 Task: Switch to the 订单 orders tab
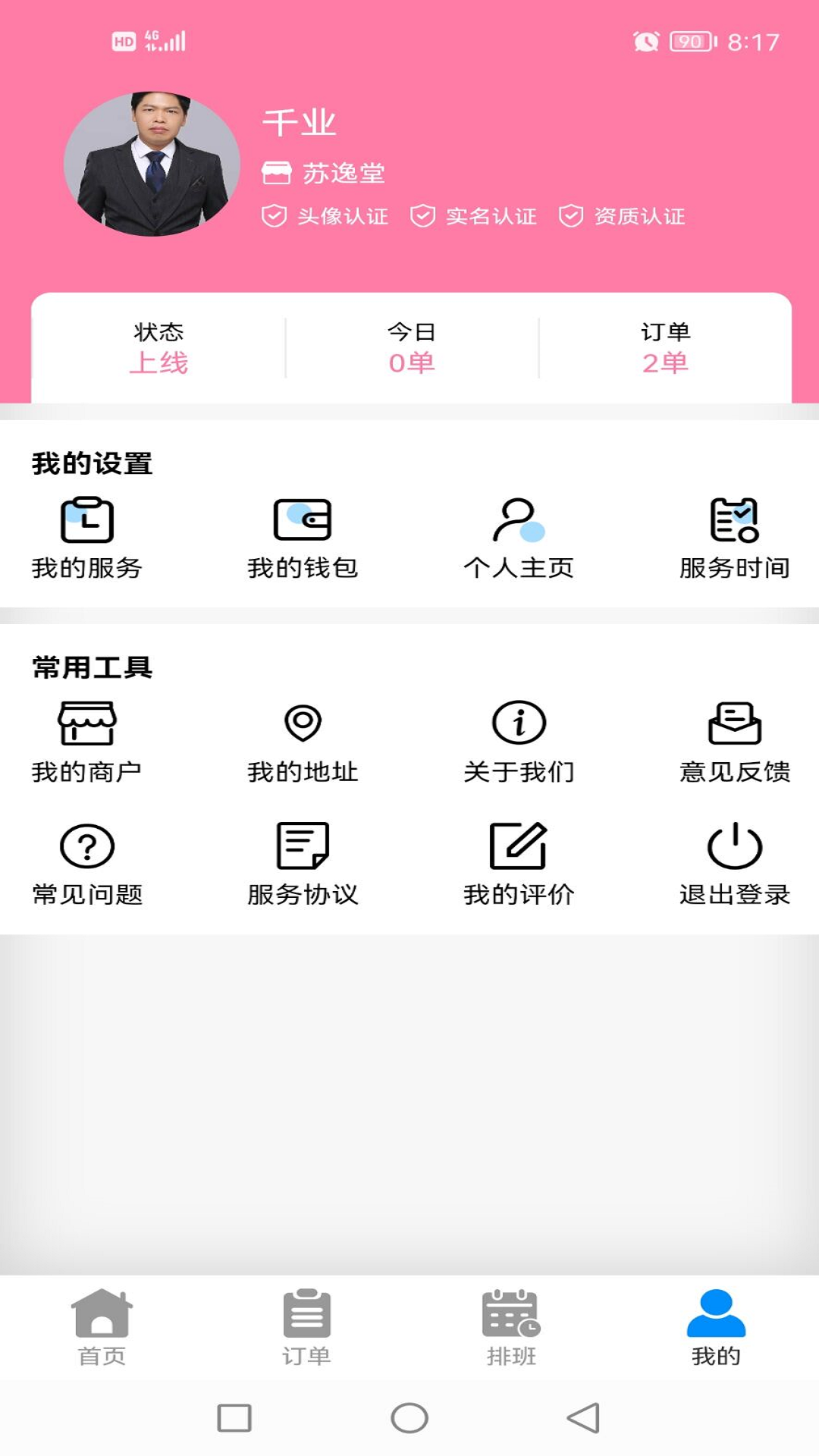(x=306, y=1327)
